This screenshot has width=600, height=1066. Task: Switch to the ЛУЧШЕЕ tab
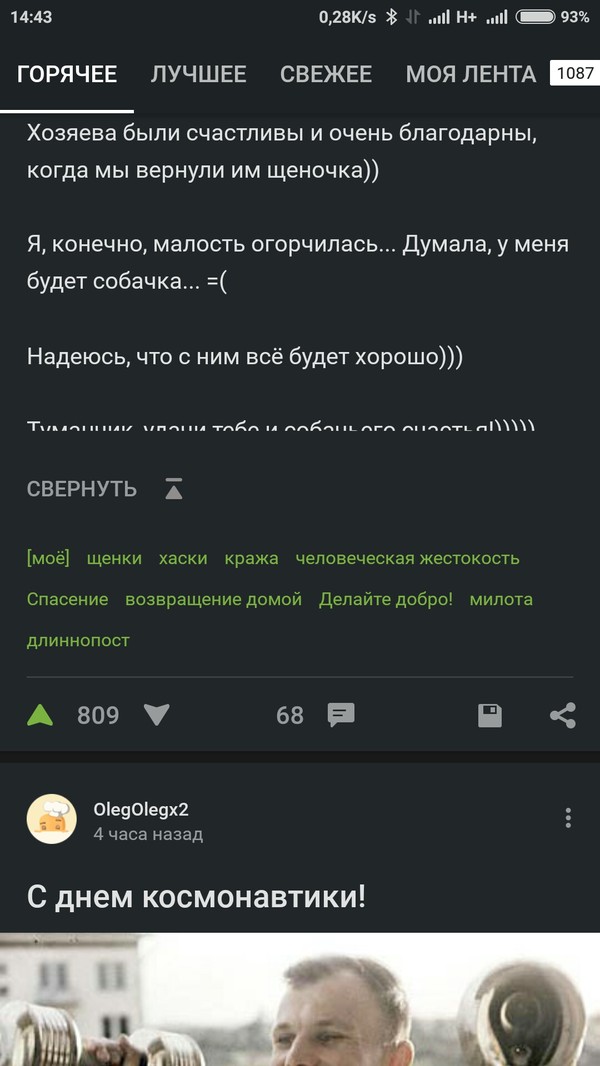198,74
